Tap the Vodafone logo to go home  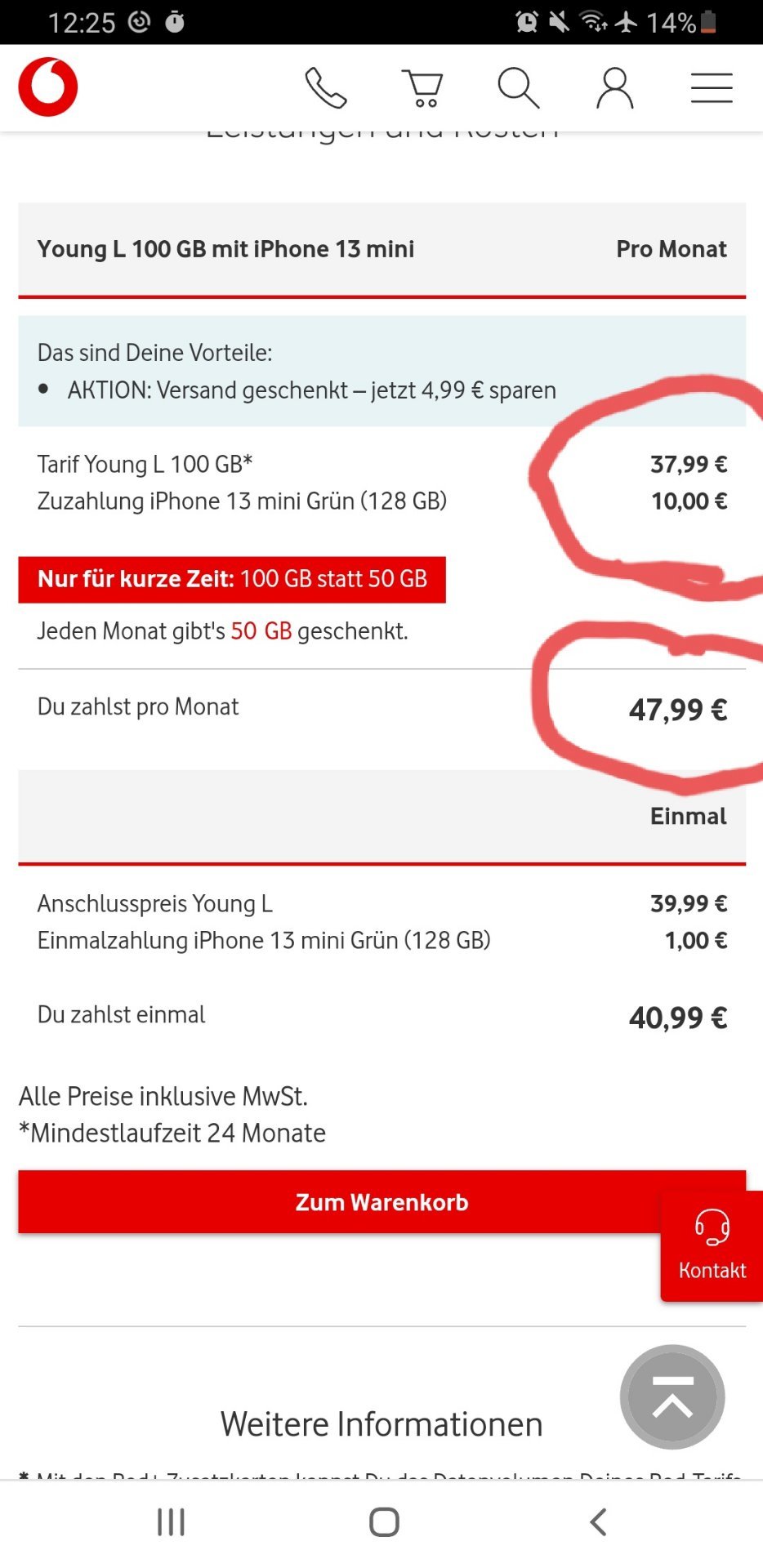point(48,87)
